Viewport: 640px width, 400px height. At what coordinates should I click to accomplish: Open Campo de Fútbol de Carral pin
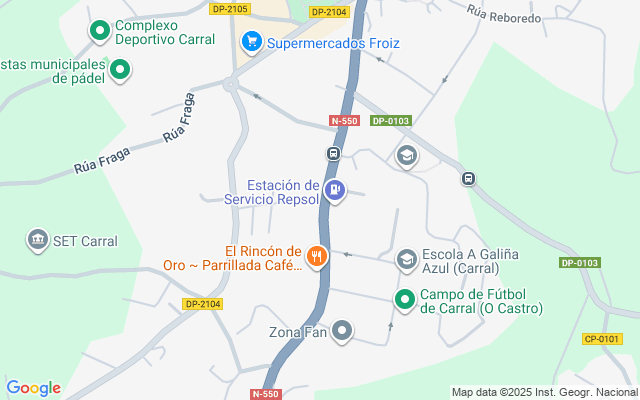click(x=405, y=299)
